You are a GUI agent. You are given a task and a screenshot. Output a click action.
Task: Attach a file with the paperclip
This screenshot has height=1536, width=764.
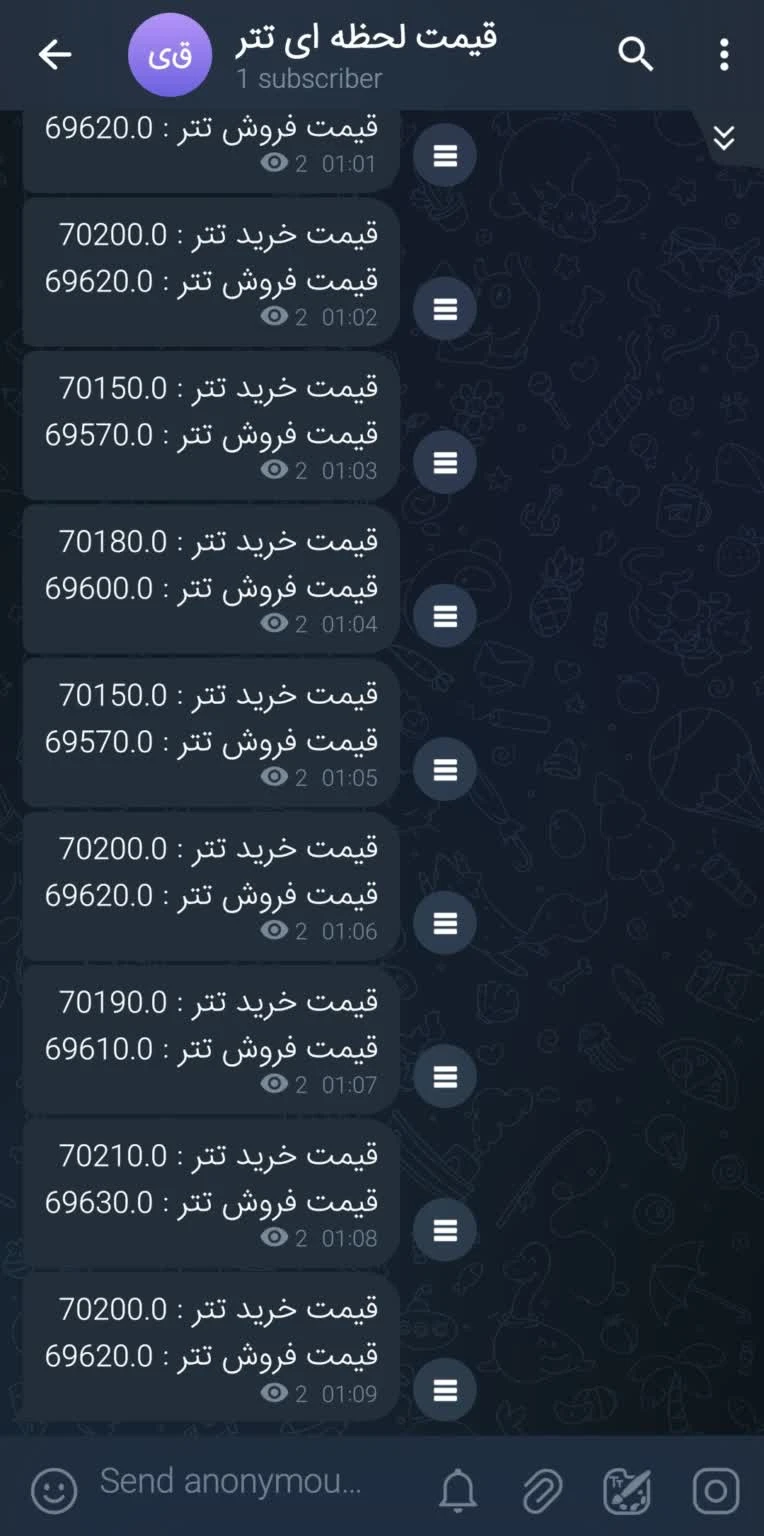543,1491
